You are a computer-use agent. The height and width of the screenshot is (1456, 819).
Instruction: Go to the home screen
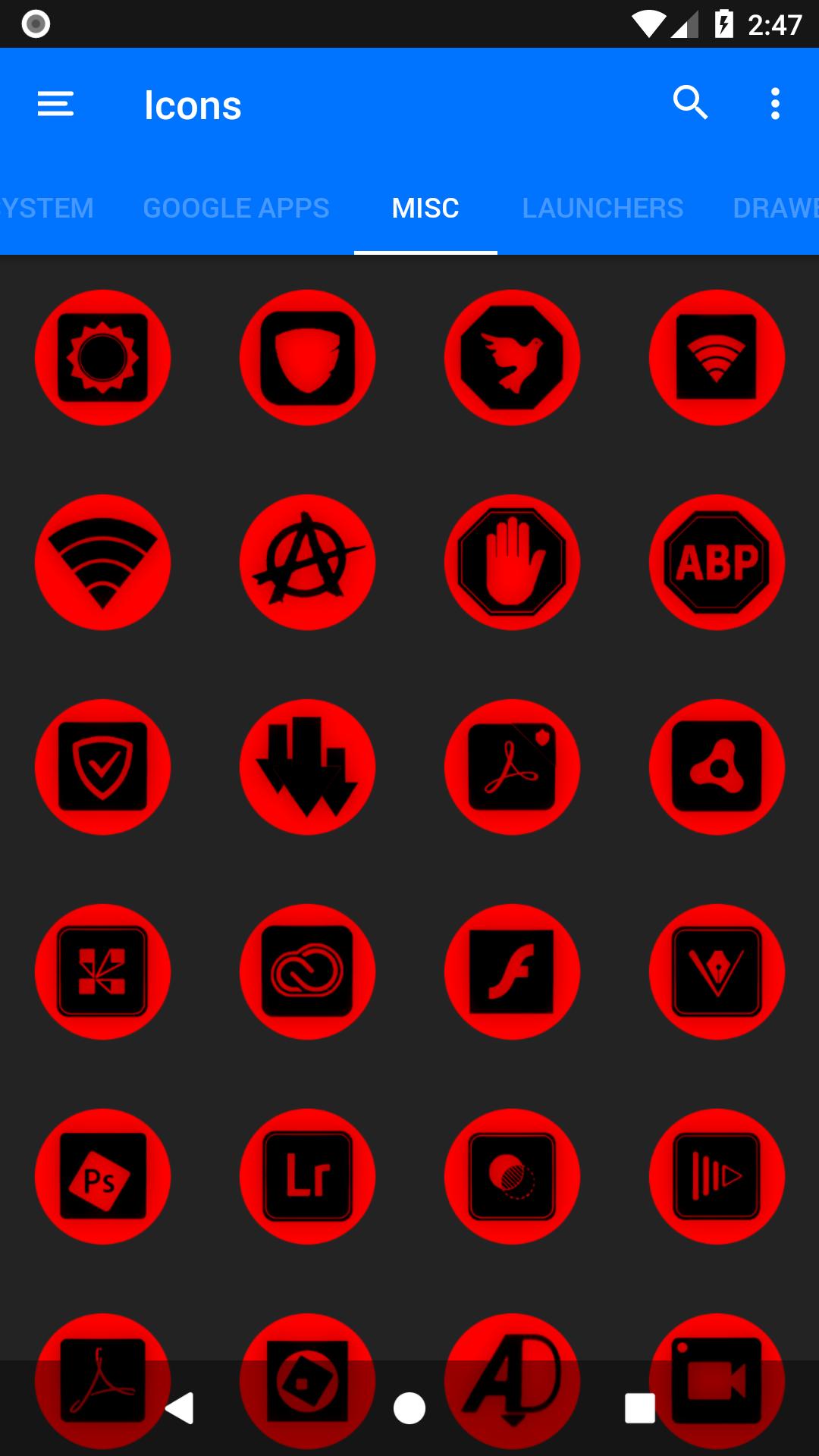(x=409, y=1408)
